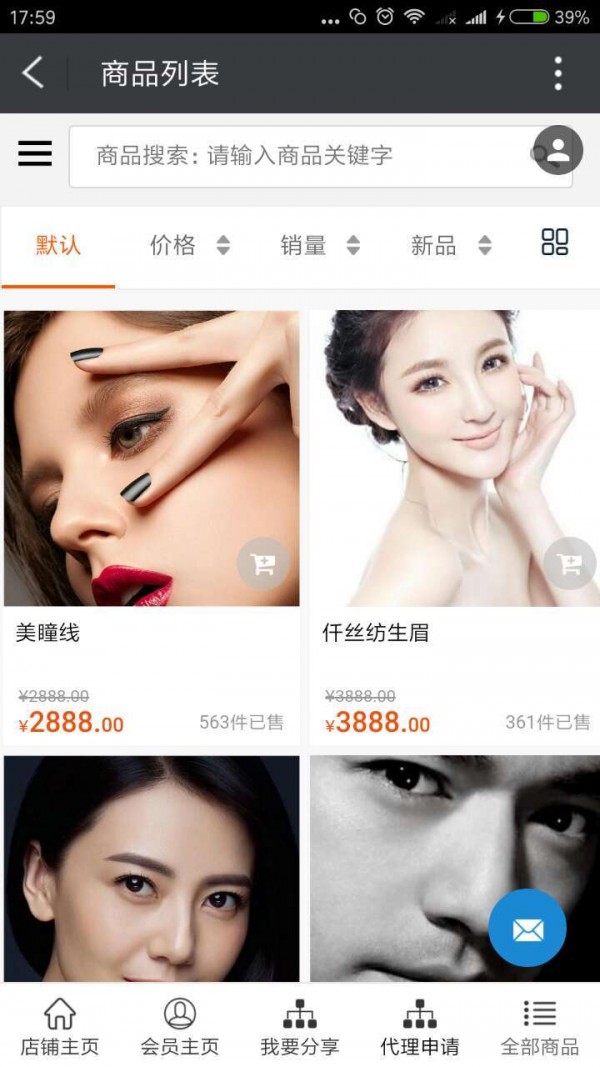Image resolution: width=600 pixels, height=1067 pixels.
Task: Open the three-dot overflow menu
Action: point(558,73)
